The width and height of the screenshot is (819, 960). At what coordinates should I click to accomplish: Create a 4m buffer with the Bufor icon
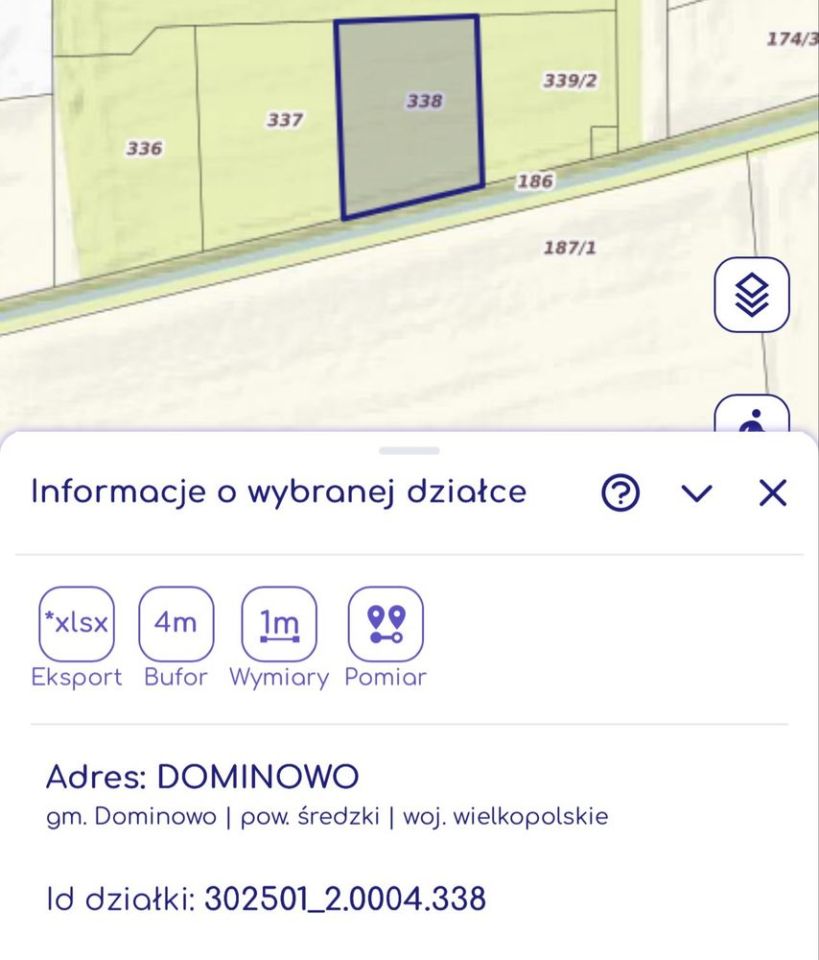point(176,622)
